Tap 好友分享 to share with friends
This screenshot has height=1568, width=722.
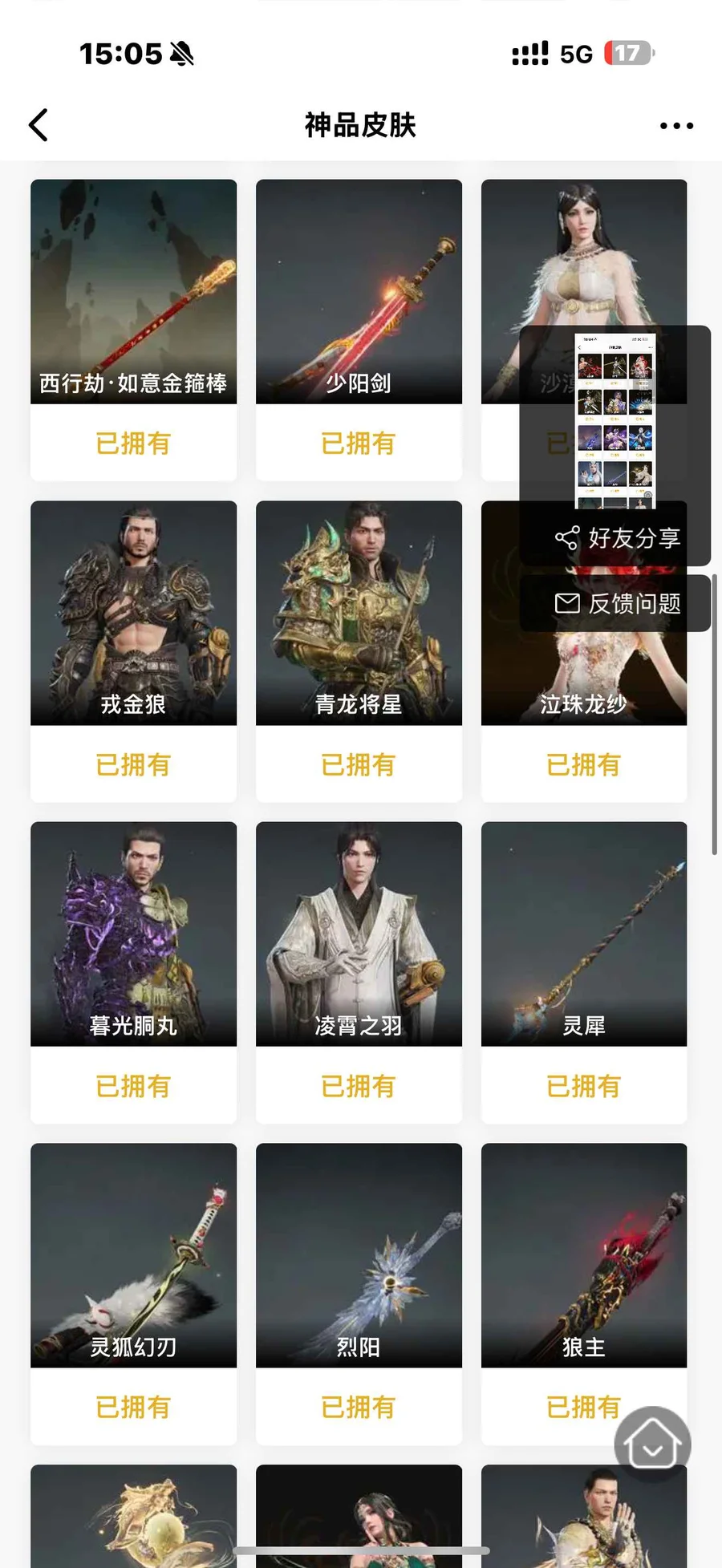point(616,538)
